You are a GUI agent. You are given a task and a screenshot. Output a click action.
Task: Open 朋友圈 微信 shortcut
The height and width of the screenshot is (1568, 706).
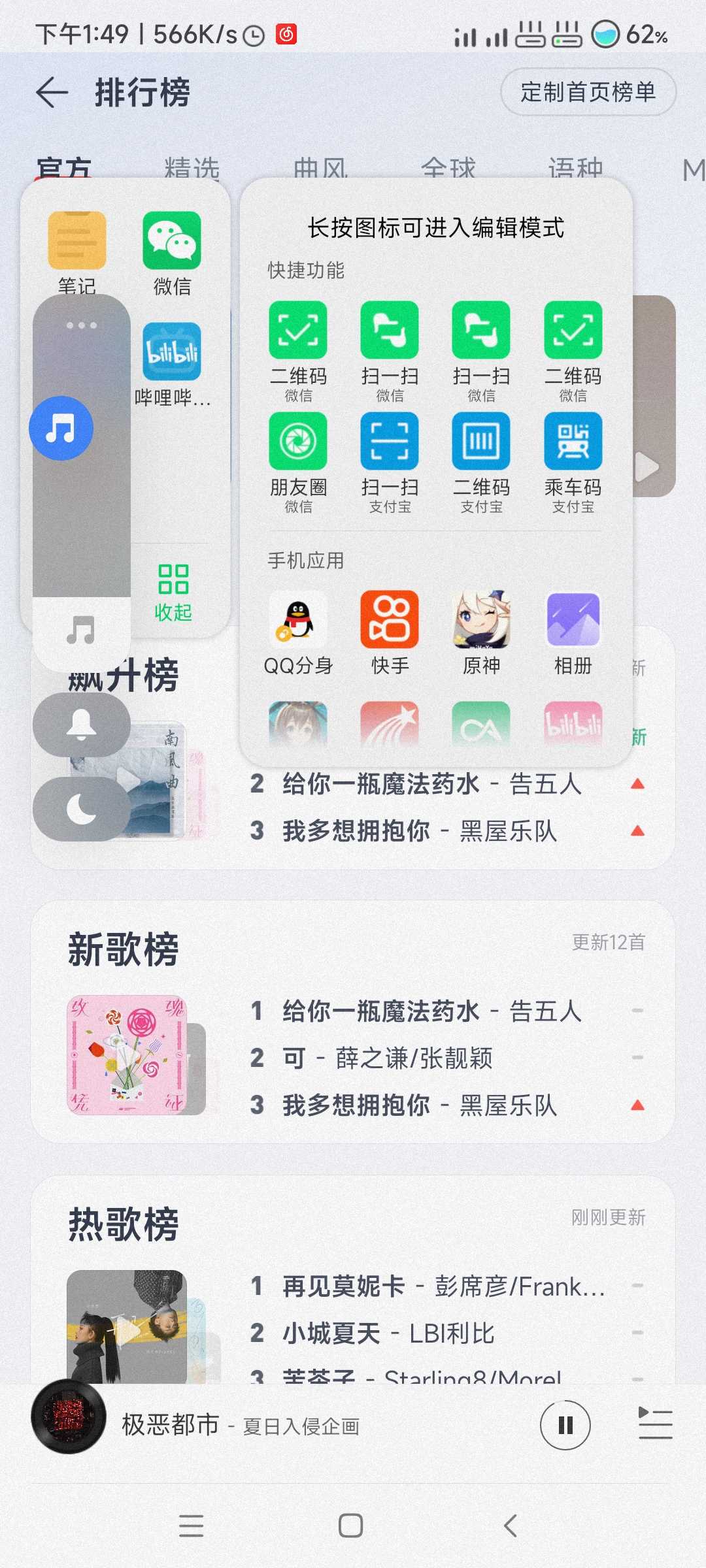coord(298,461)
